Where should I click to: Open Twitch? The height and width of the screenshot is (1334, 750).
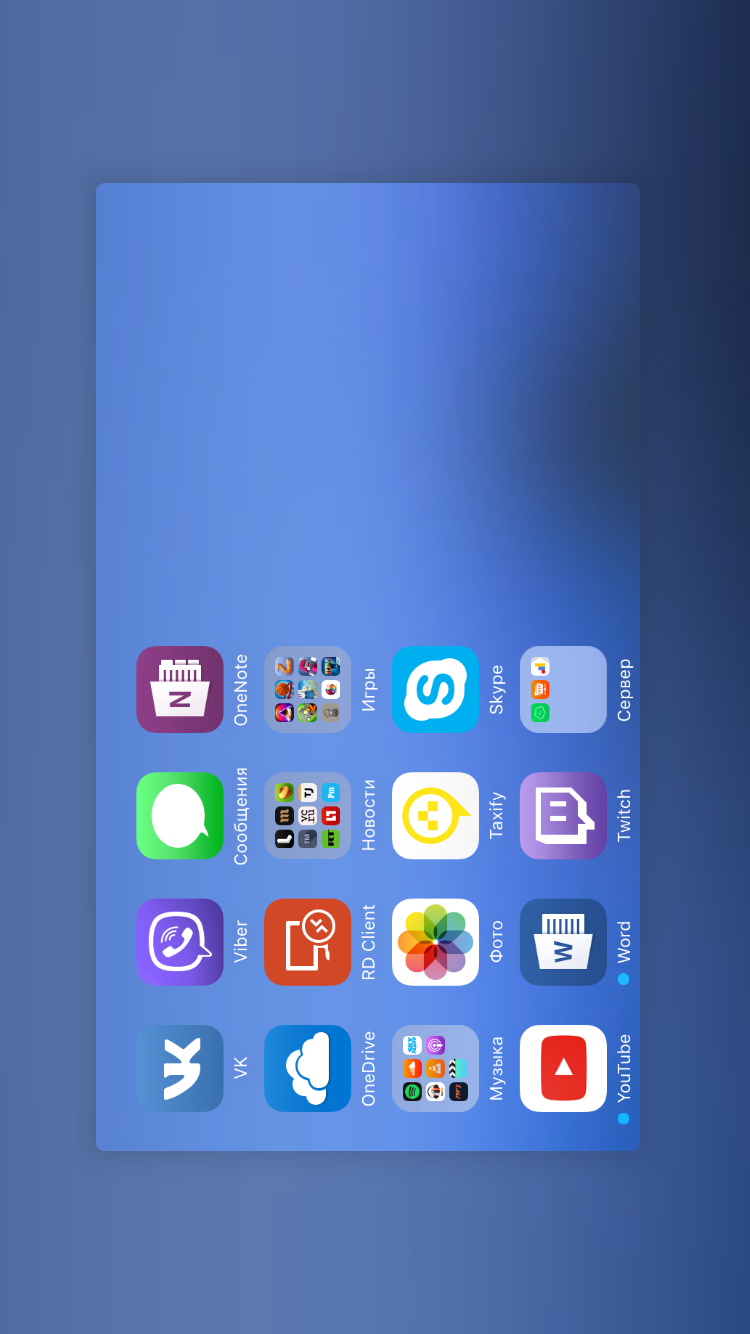563,815
